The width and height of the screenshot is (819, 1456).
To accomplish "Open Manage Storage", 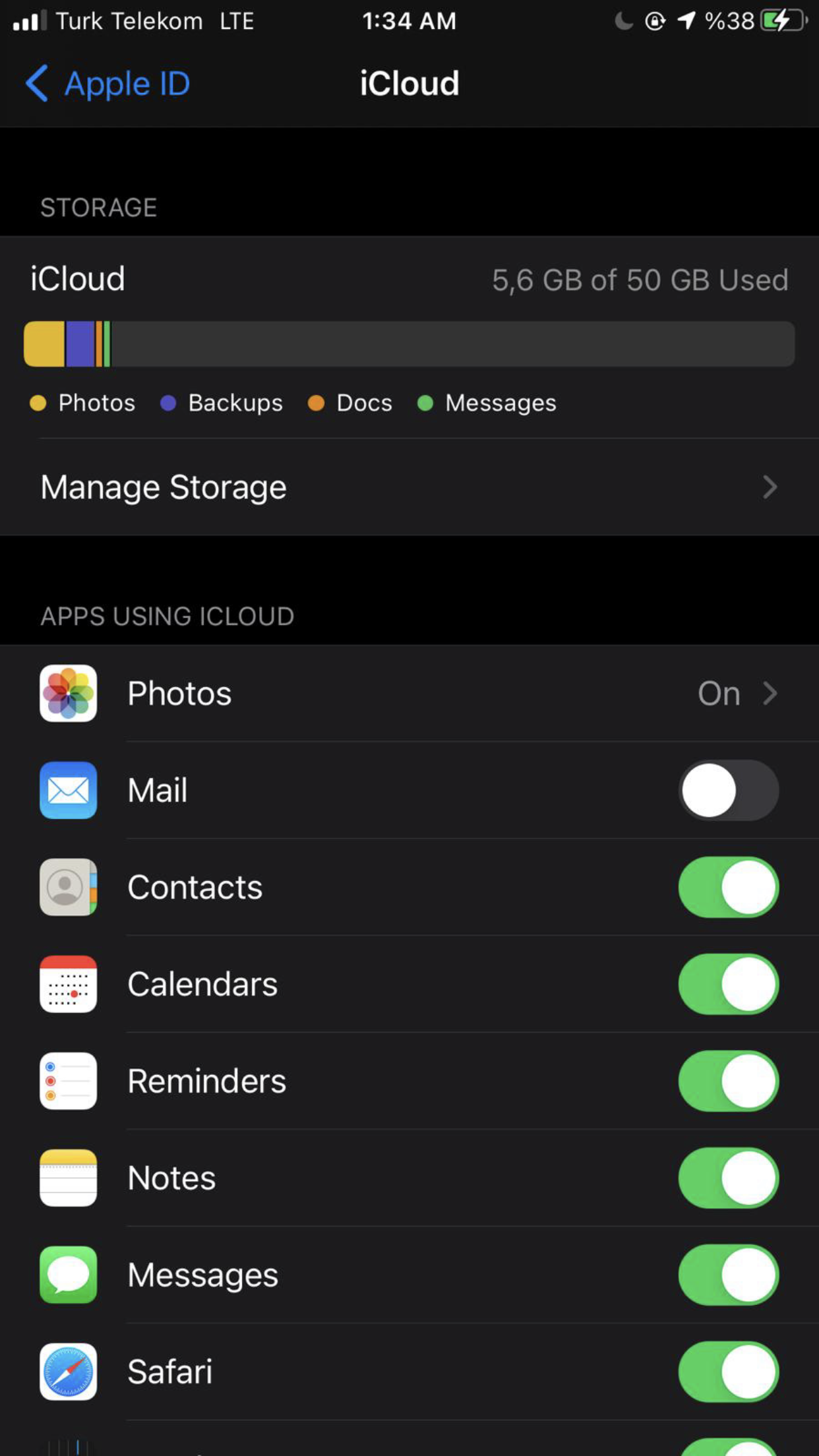I will click(x=409, y=487).
